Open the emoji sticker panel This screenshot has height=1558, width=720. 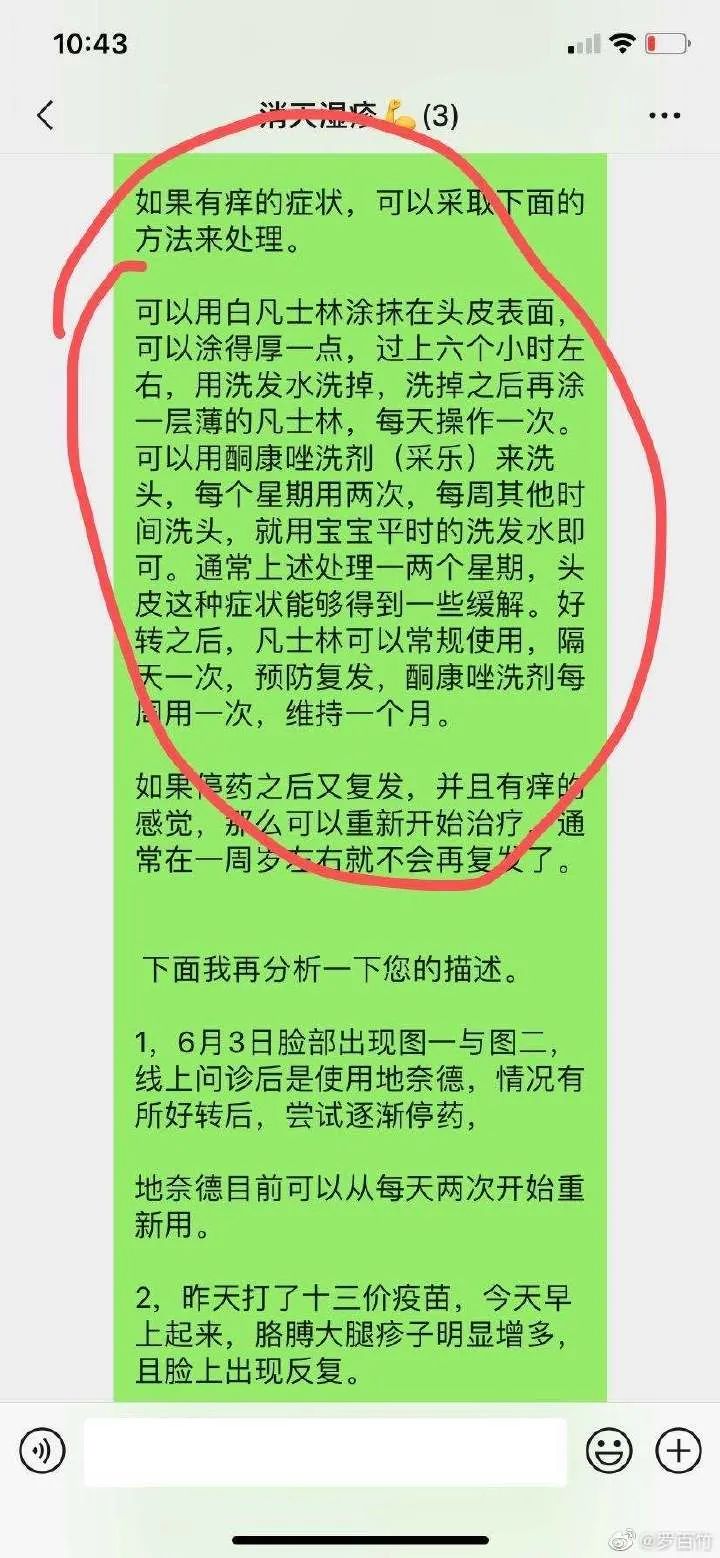click(609, 1451)
